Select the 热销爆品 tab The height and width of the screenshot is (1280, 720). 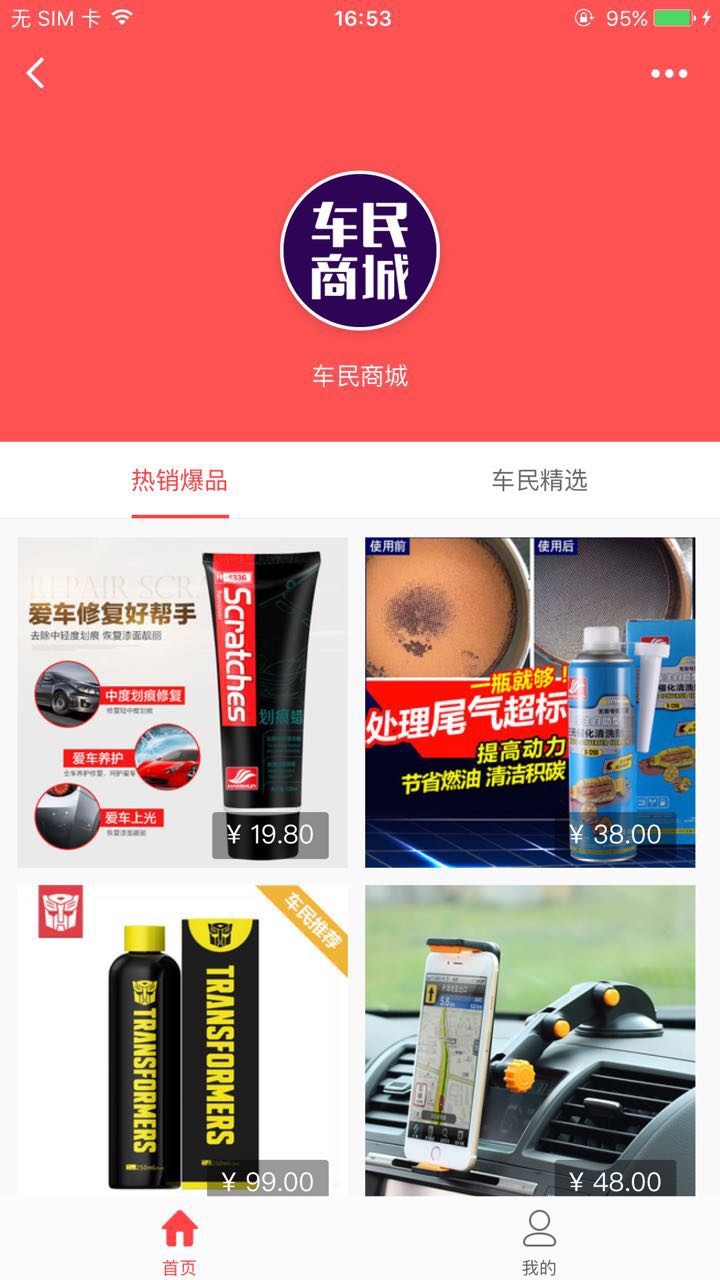180,481
